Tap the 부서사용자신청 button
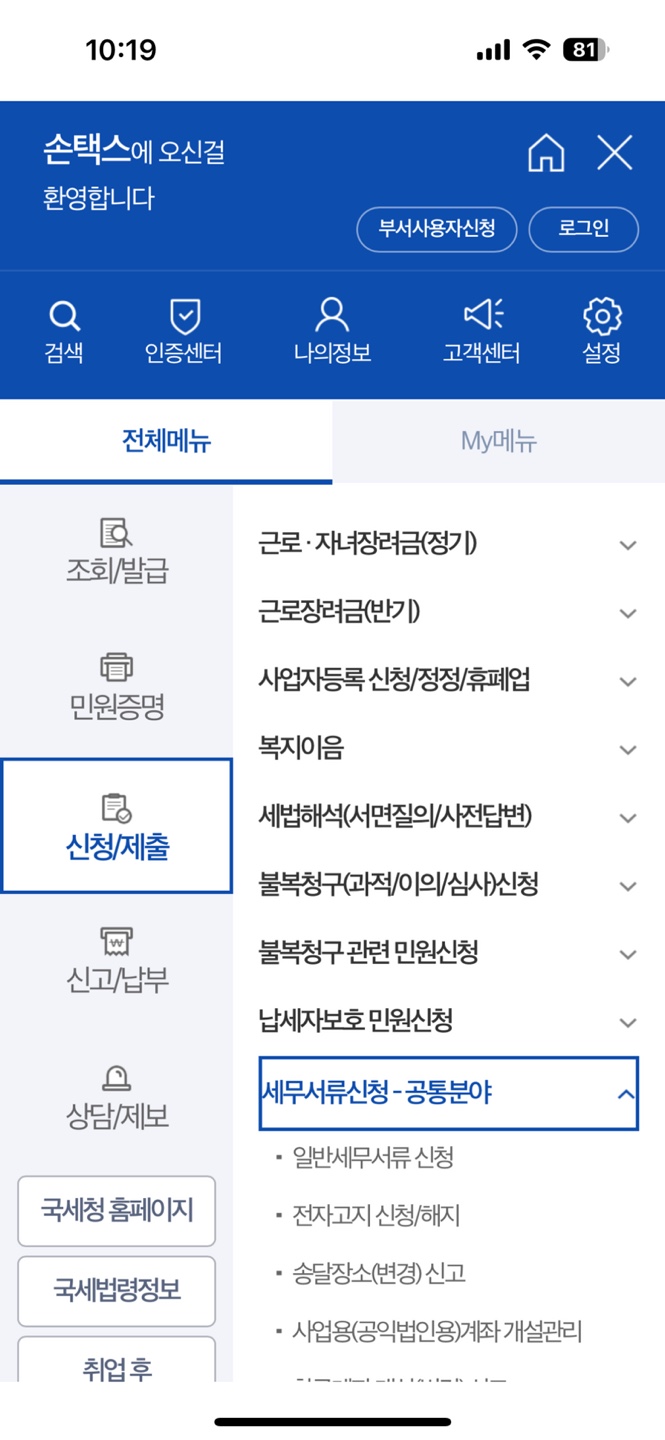Screen dimensions: 665x1440 point(437,229)
